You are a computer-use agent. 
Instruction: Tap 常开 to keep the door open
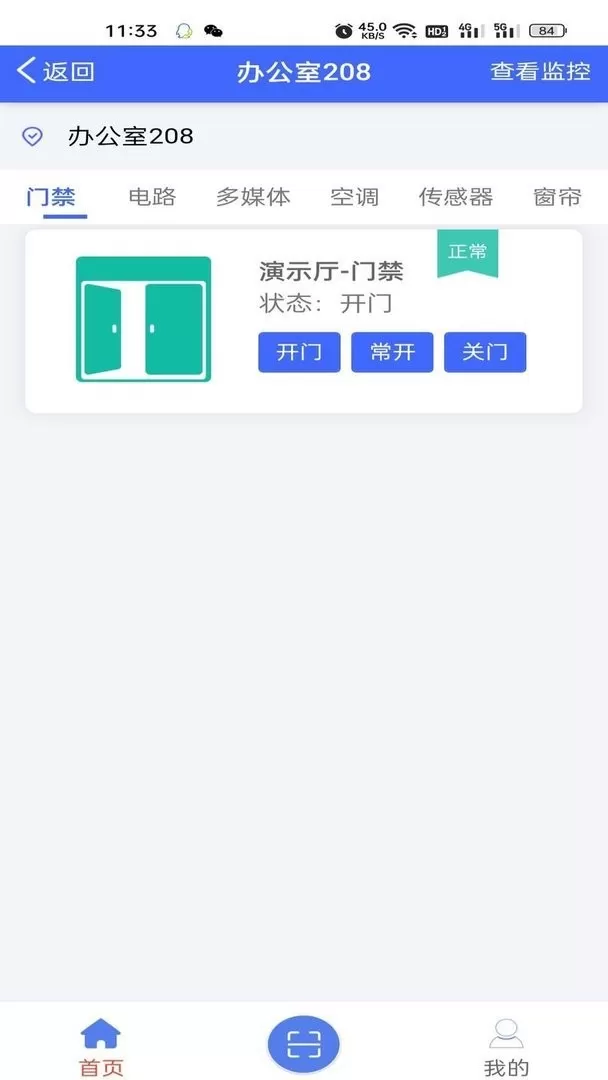[x=392, y=352]
